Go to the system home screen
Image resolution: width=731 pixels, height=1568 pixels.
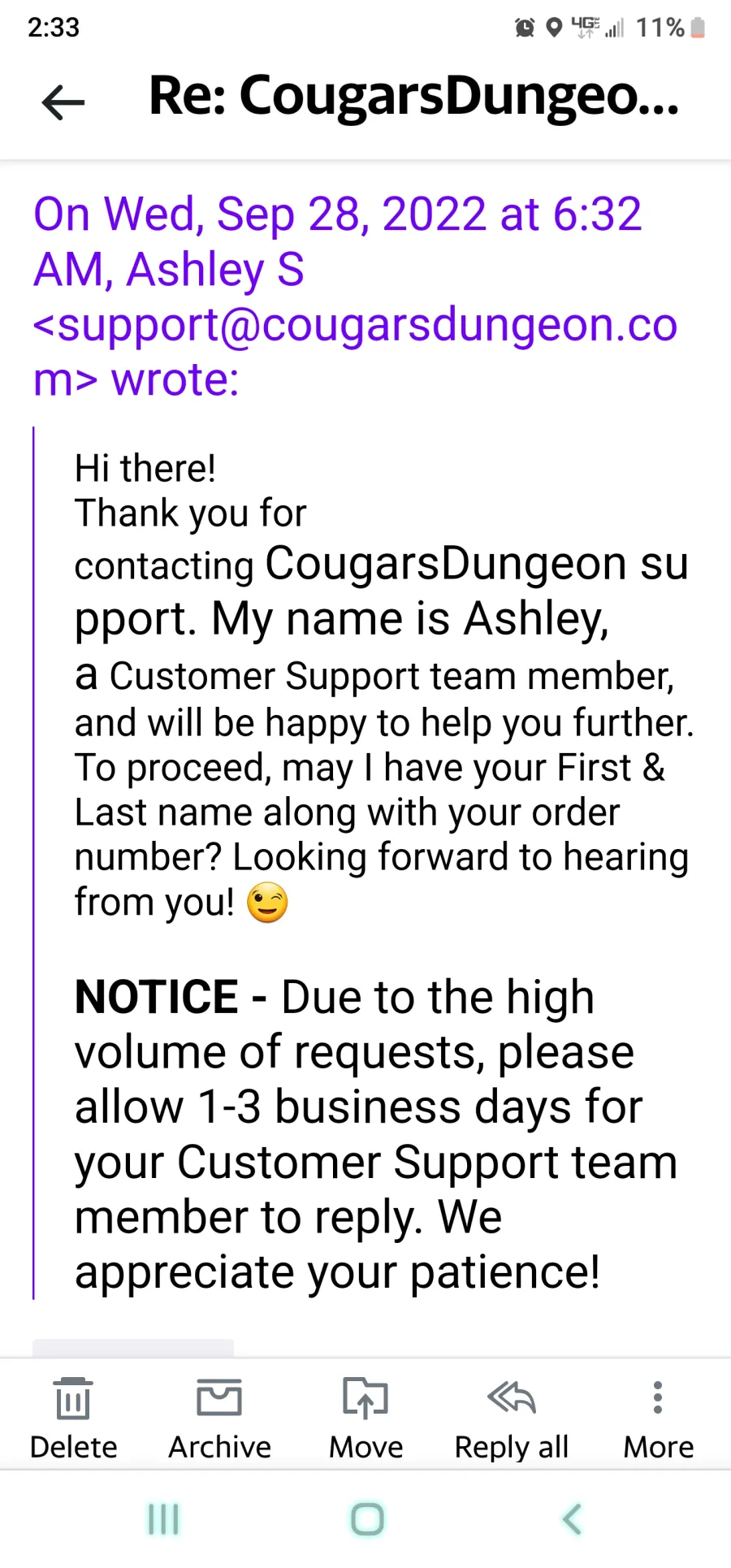click(x=367, y=1518)
